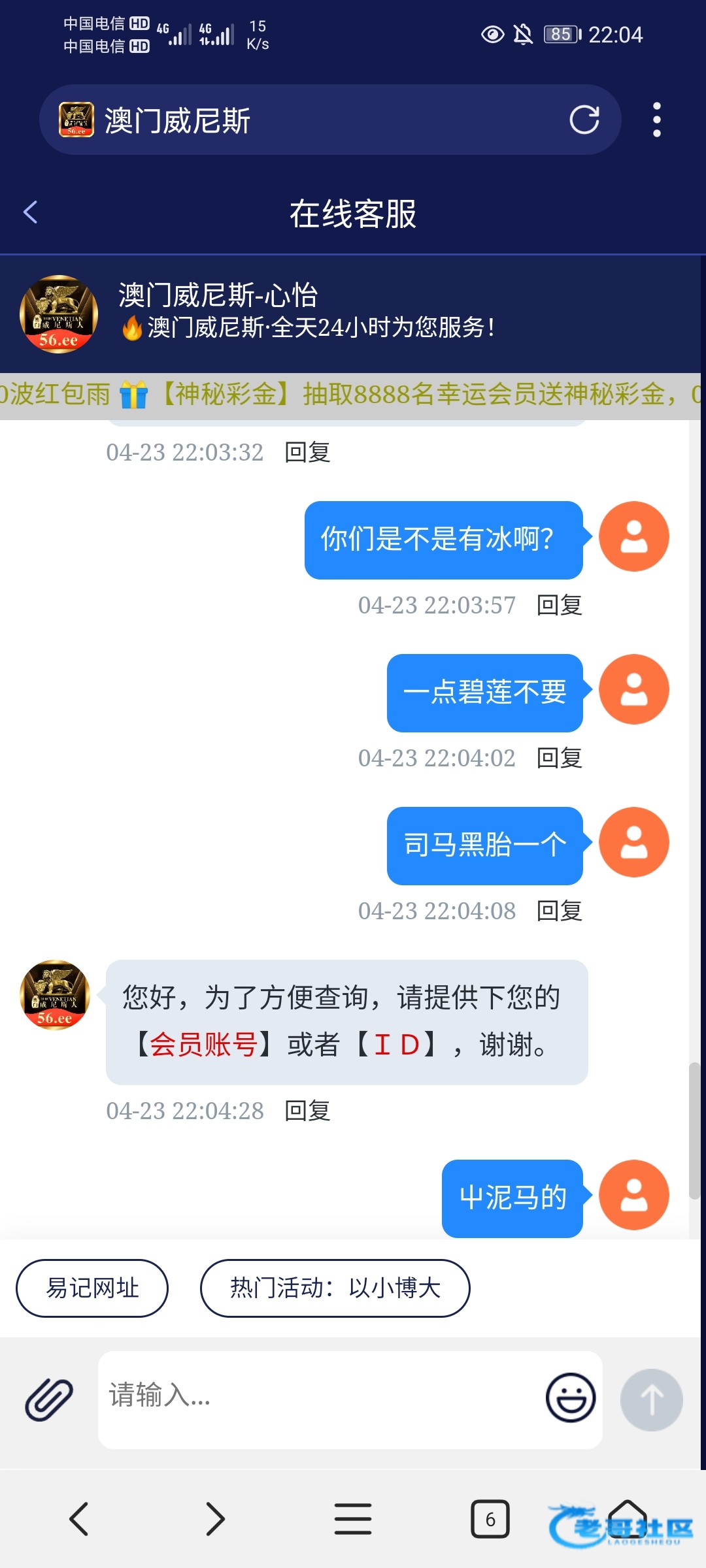
Task: Open the browser overflow menu
Action: [x=656, y=120]
